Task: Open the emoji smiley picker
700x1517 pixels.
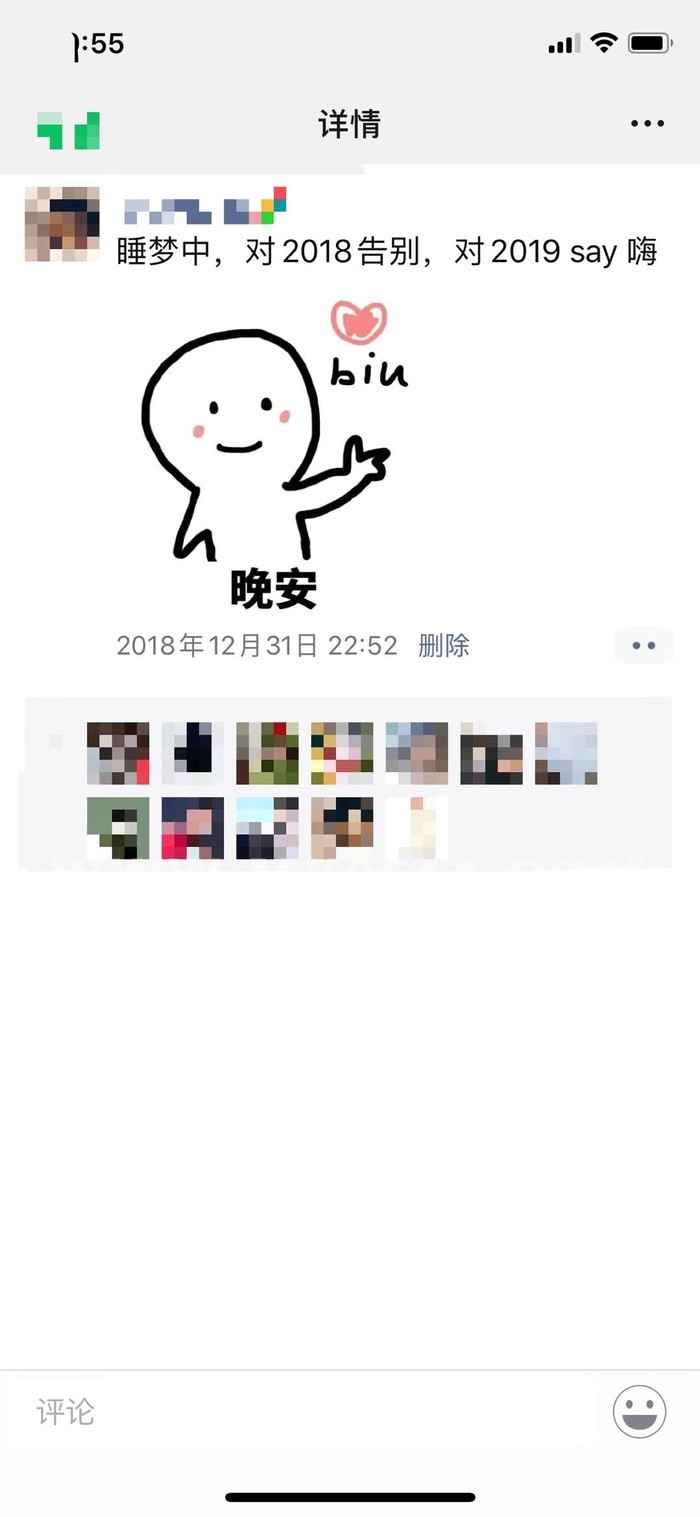Action: (639, 1412)
